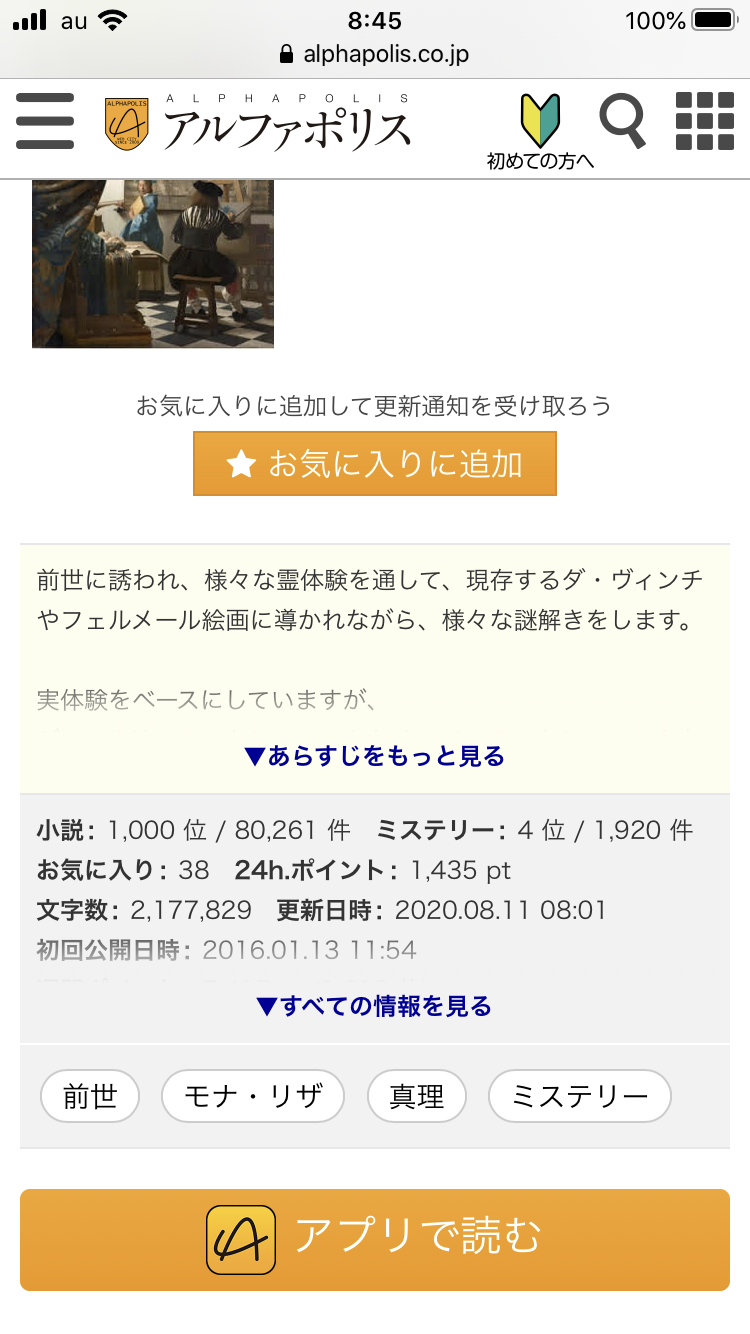Open the search magnifier

(x=622, y=120)
